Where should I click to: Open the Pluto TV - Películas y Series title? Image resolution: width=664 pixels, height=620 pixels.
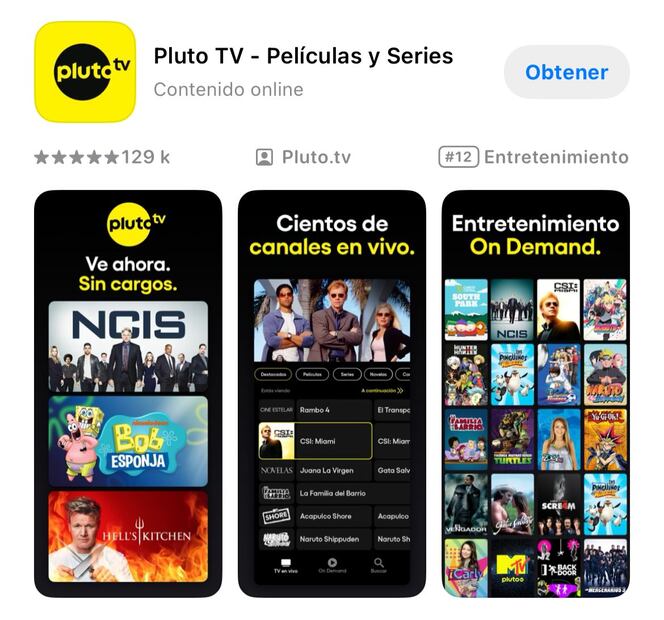coord(303,55)
